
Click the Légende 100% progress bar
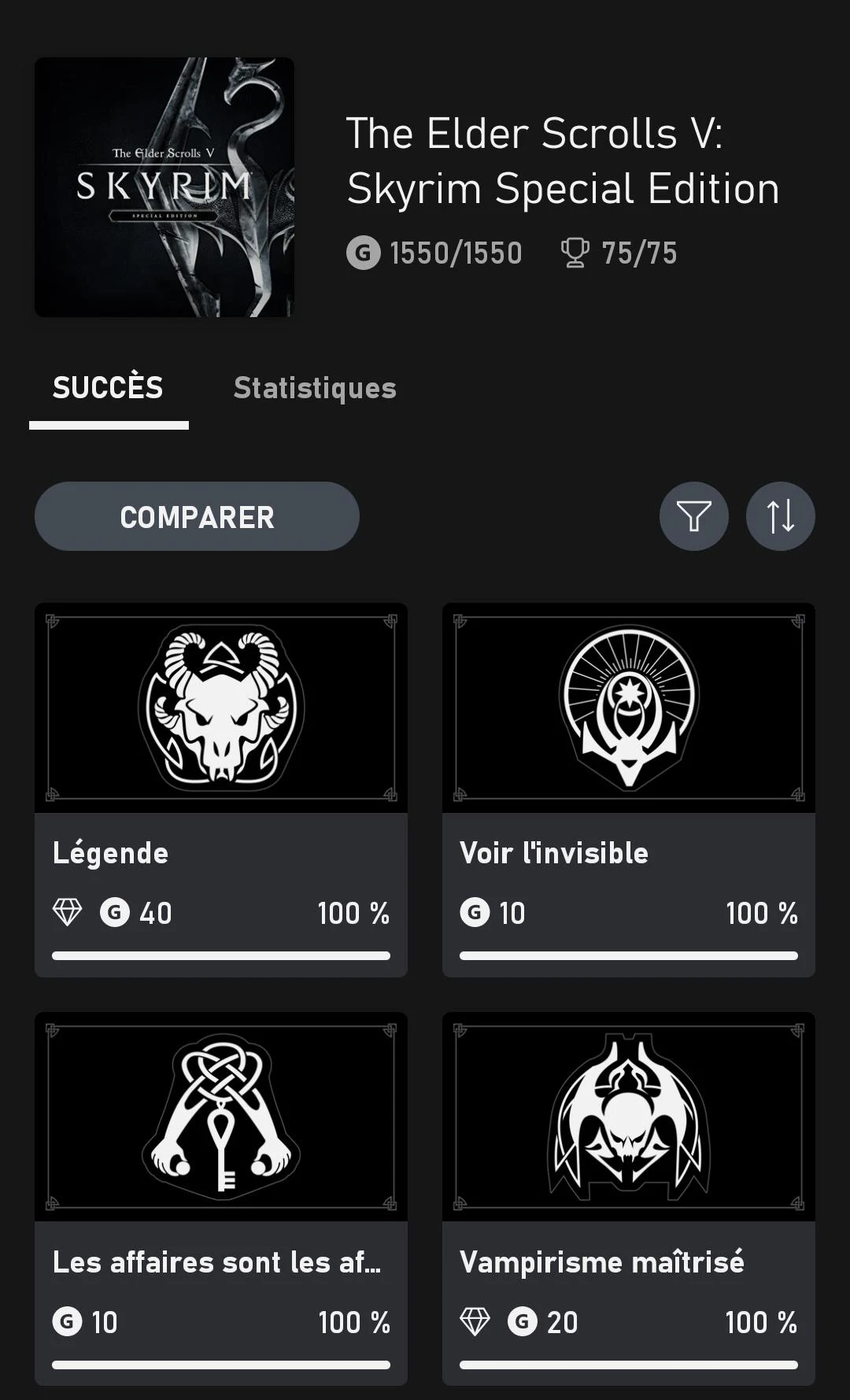pos(220,955)
